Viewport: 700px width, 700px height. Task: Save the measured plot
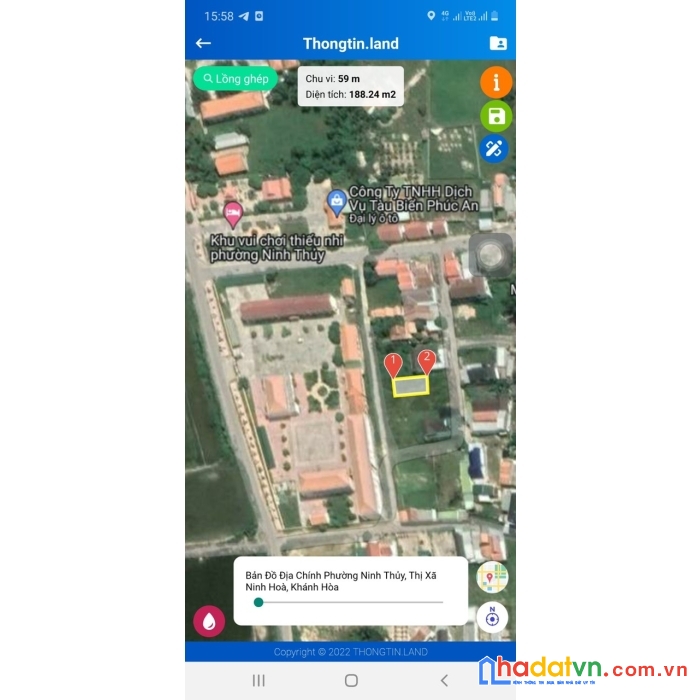495,116
